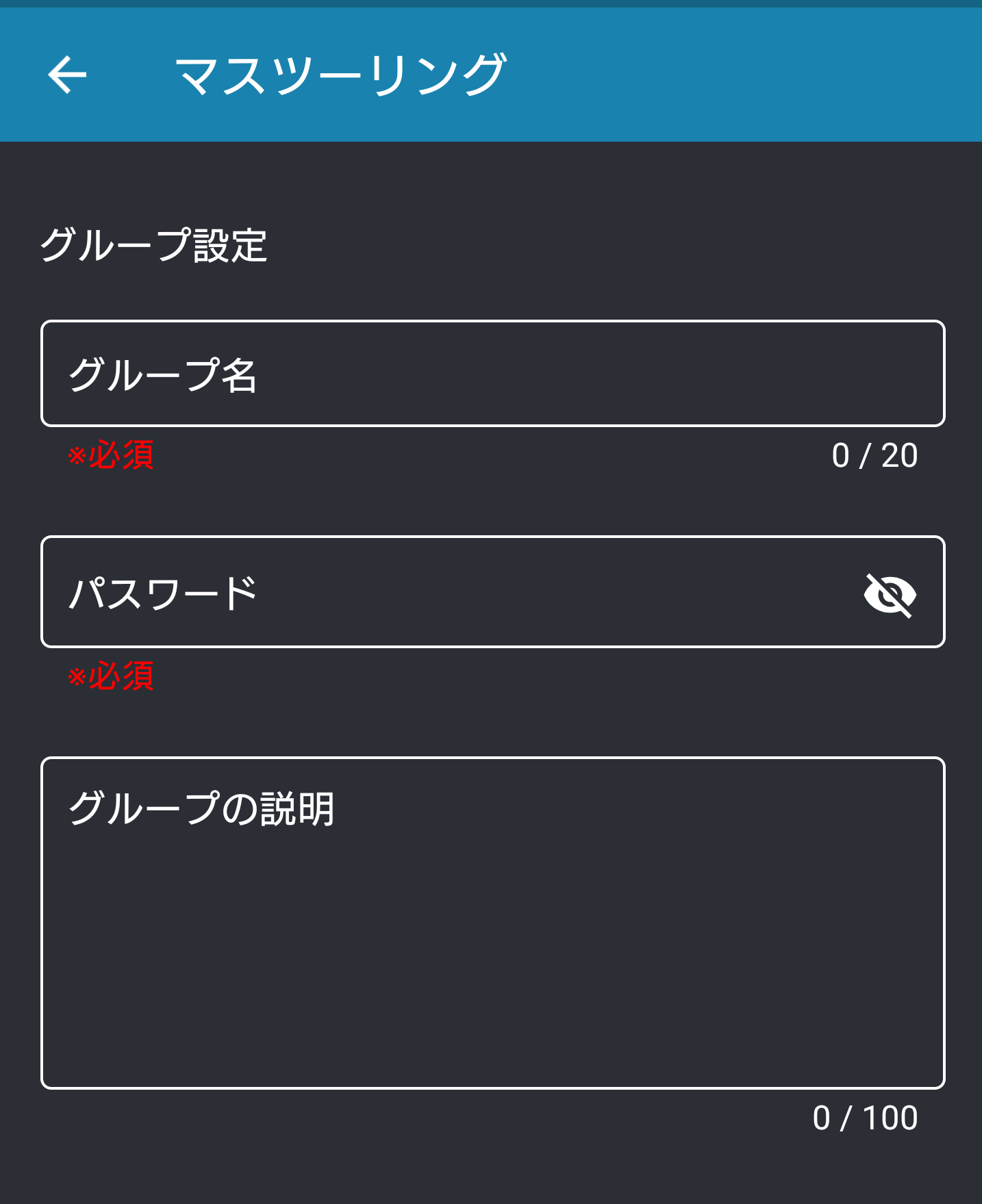Screen dimensions: 982x1204
Task: Tap the パスワード field label
Action: 164,593
